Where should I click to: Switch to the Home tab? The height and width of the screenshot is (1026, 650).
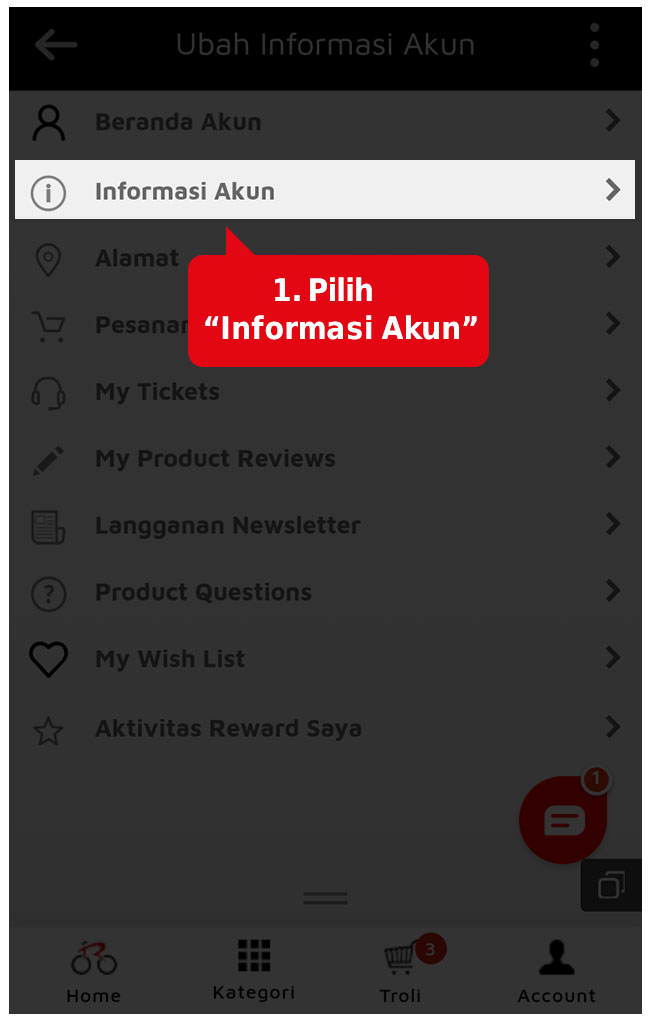(94, 972)
